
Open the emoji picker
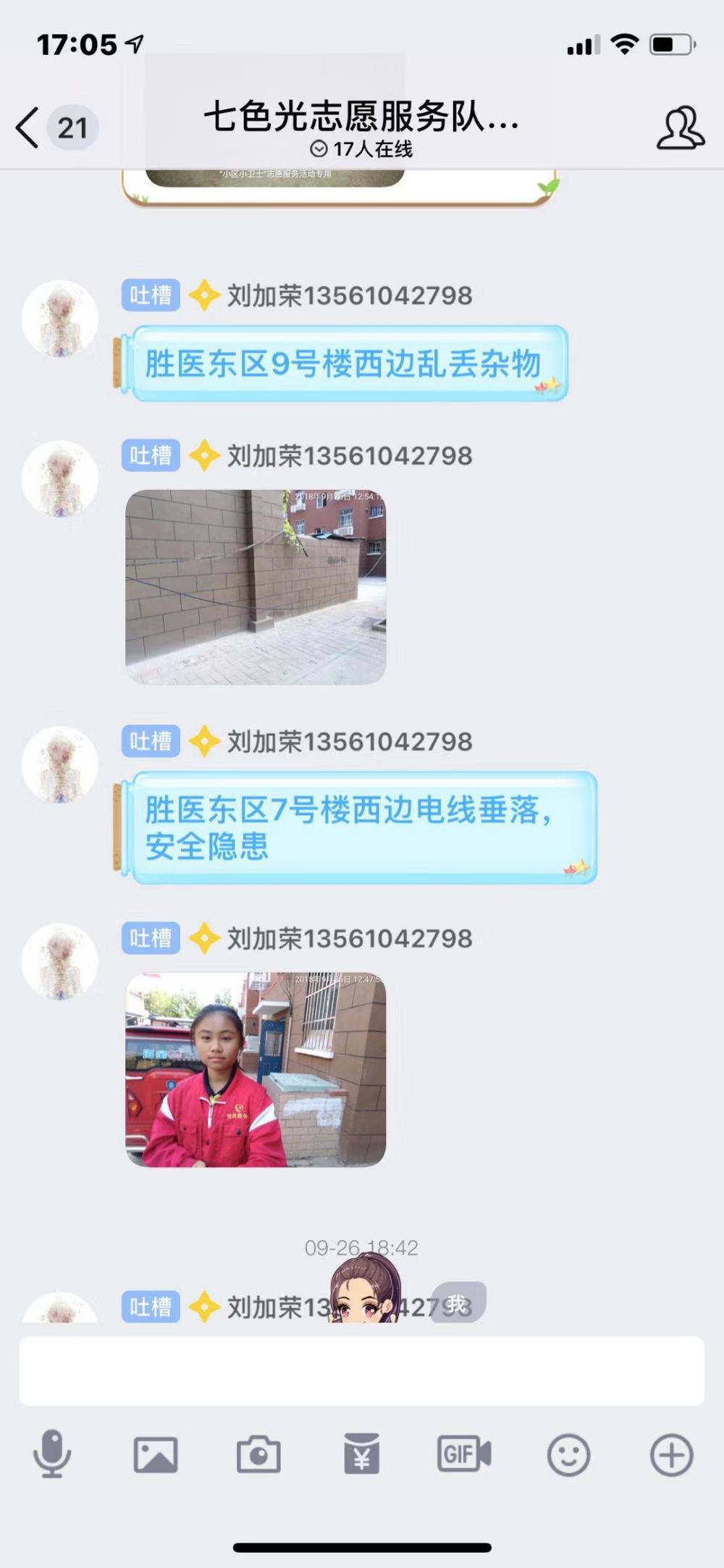pyautogui.click(x=568, y=1454)
